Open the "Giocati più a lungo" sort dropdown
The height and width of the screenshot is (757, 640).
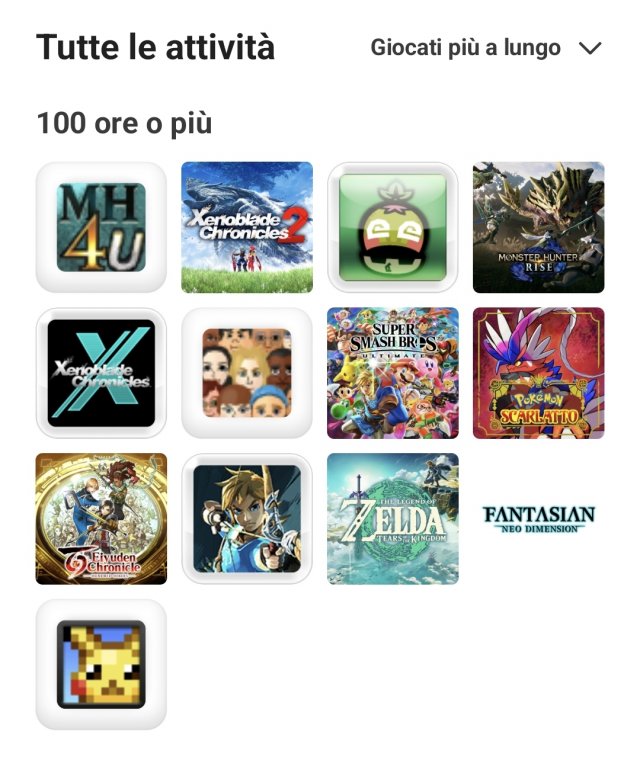[486, 48]
